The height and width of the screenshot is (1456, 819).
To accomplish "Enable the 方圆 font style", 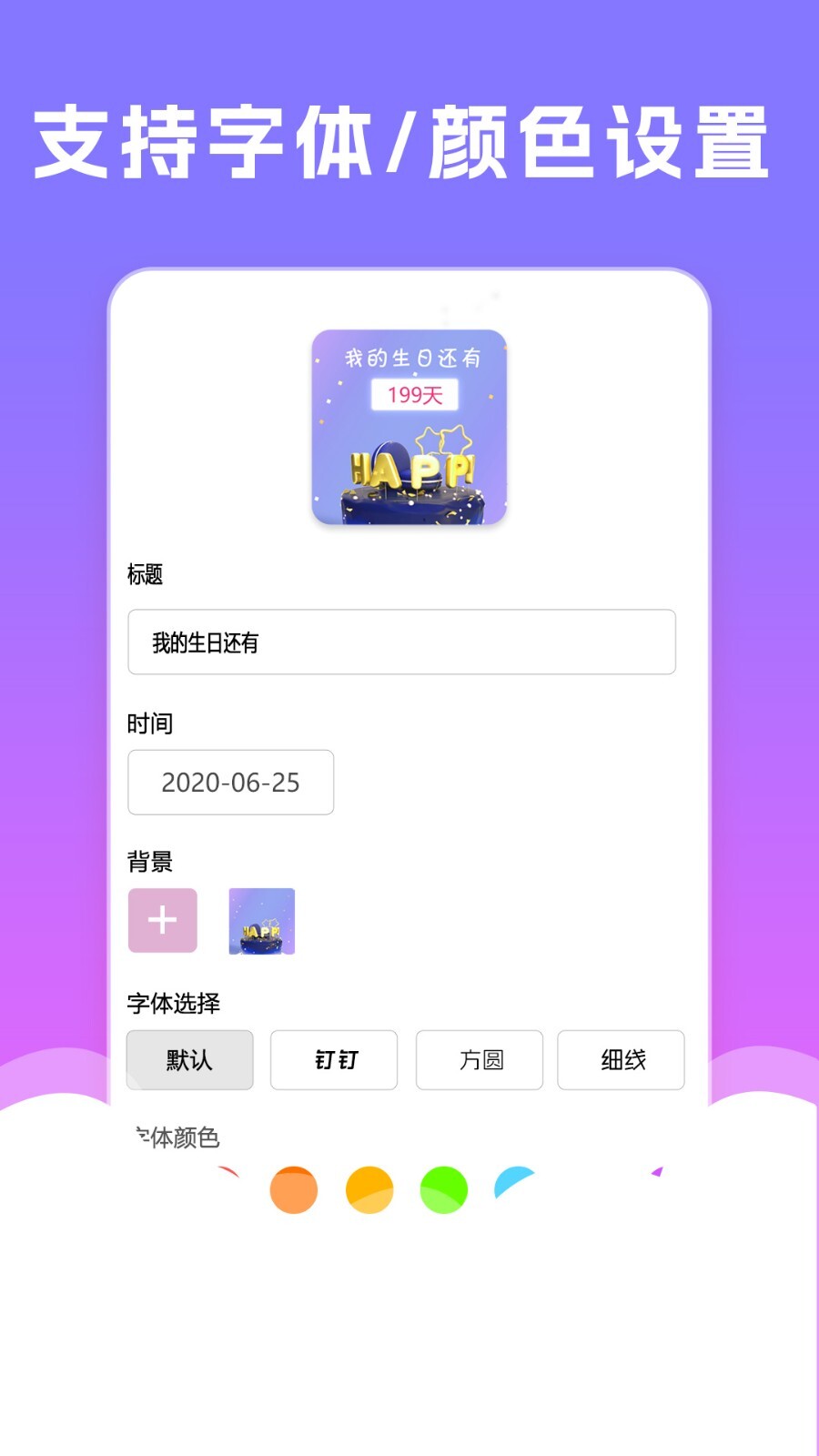I will point(478,1060).
